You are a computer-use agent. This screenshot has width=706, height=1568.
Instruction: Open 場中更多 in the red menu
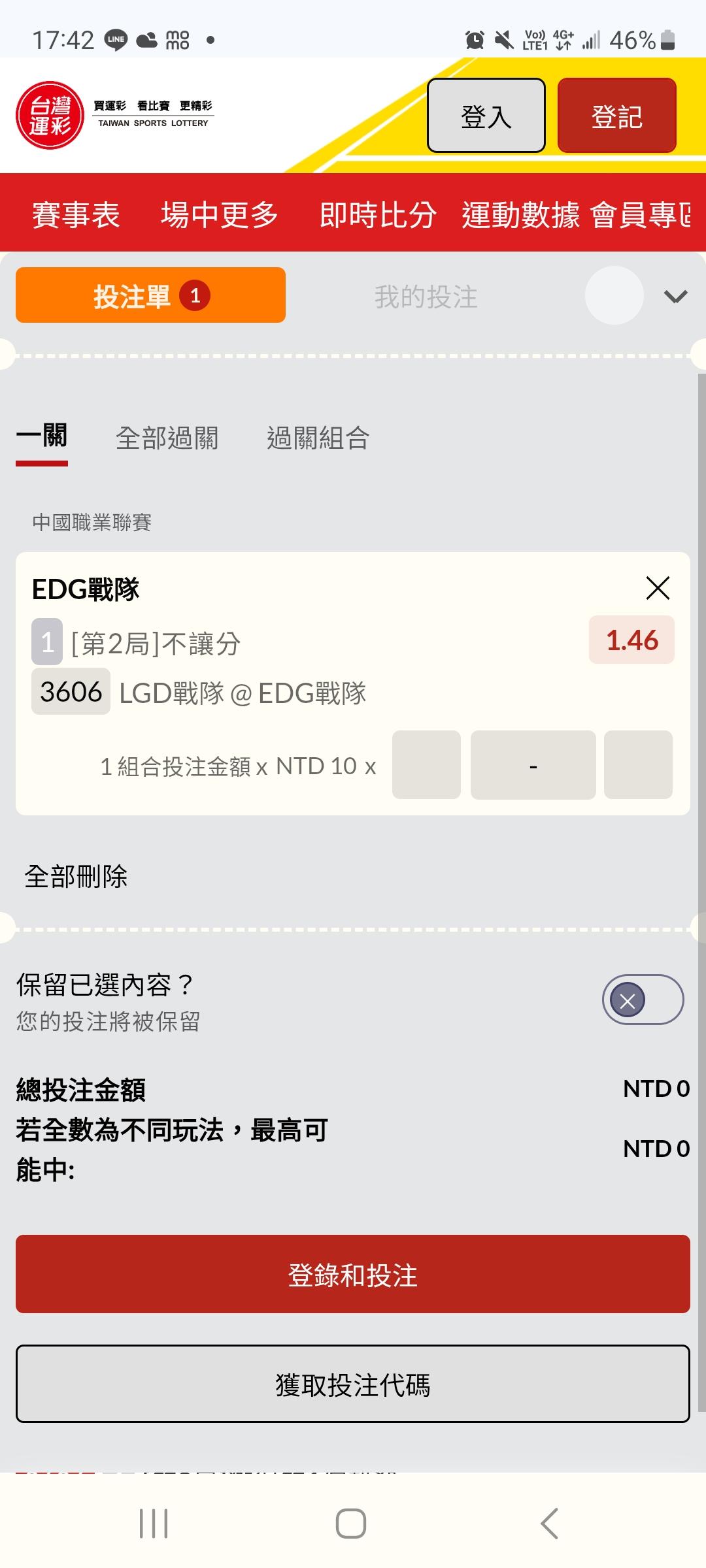coord(220,214)
